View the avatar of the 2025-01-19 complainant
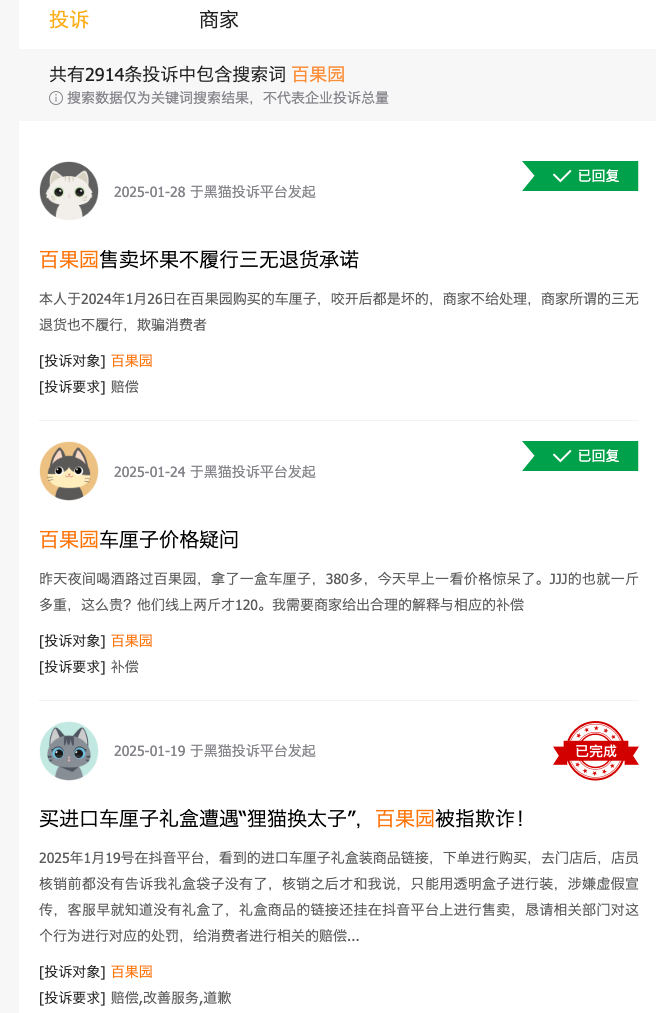Image resolution: width=656 pixels, height=1013 pixels. 69,751
